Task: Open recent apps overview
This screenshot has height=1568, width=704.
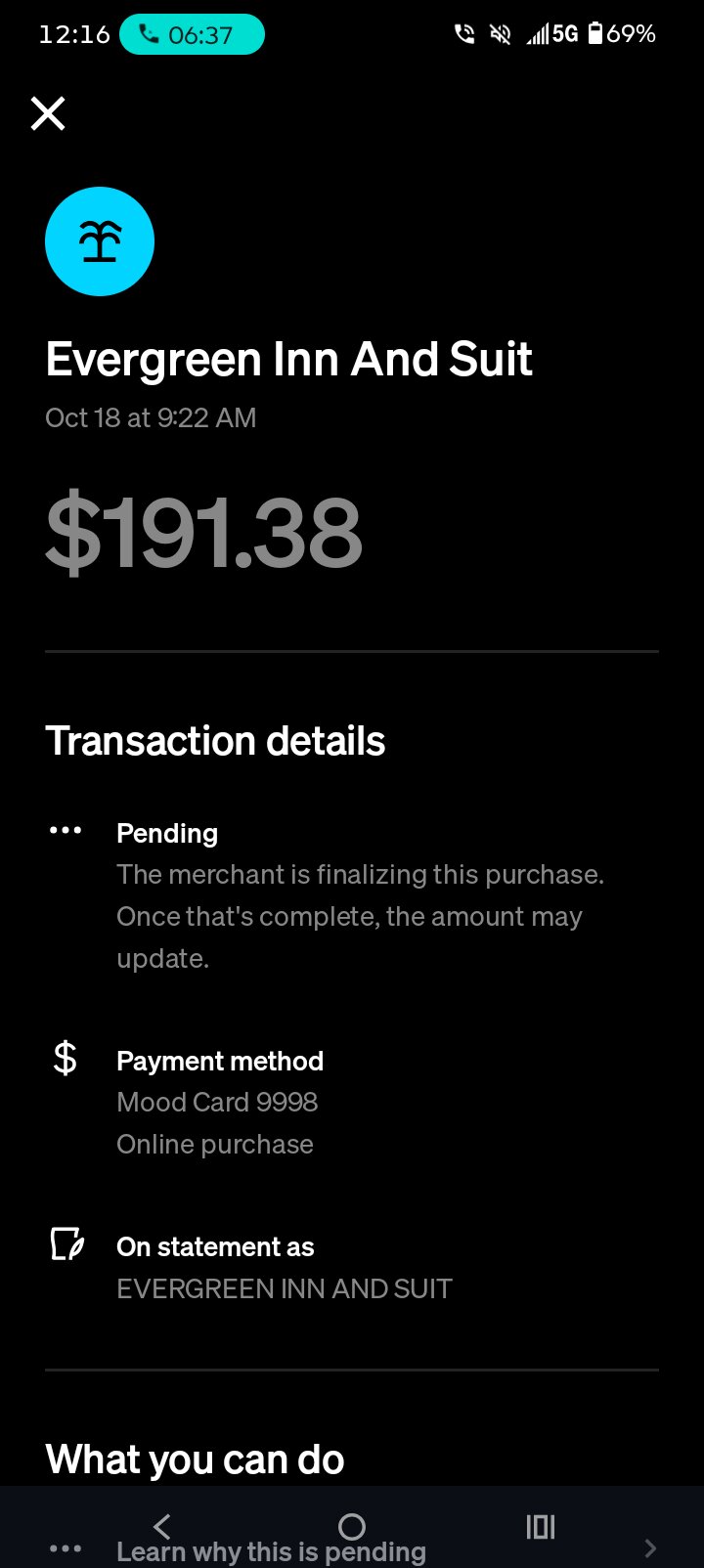Action: tap(540, 1525)
